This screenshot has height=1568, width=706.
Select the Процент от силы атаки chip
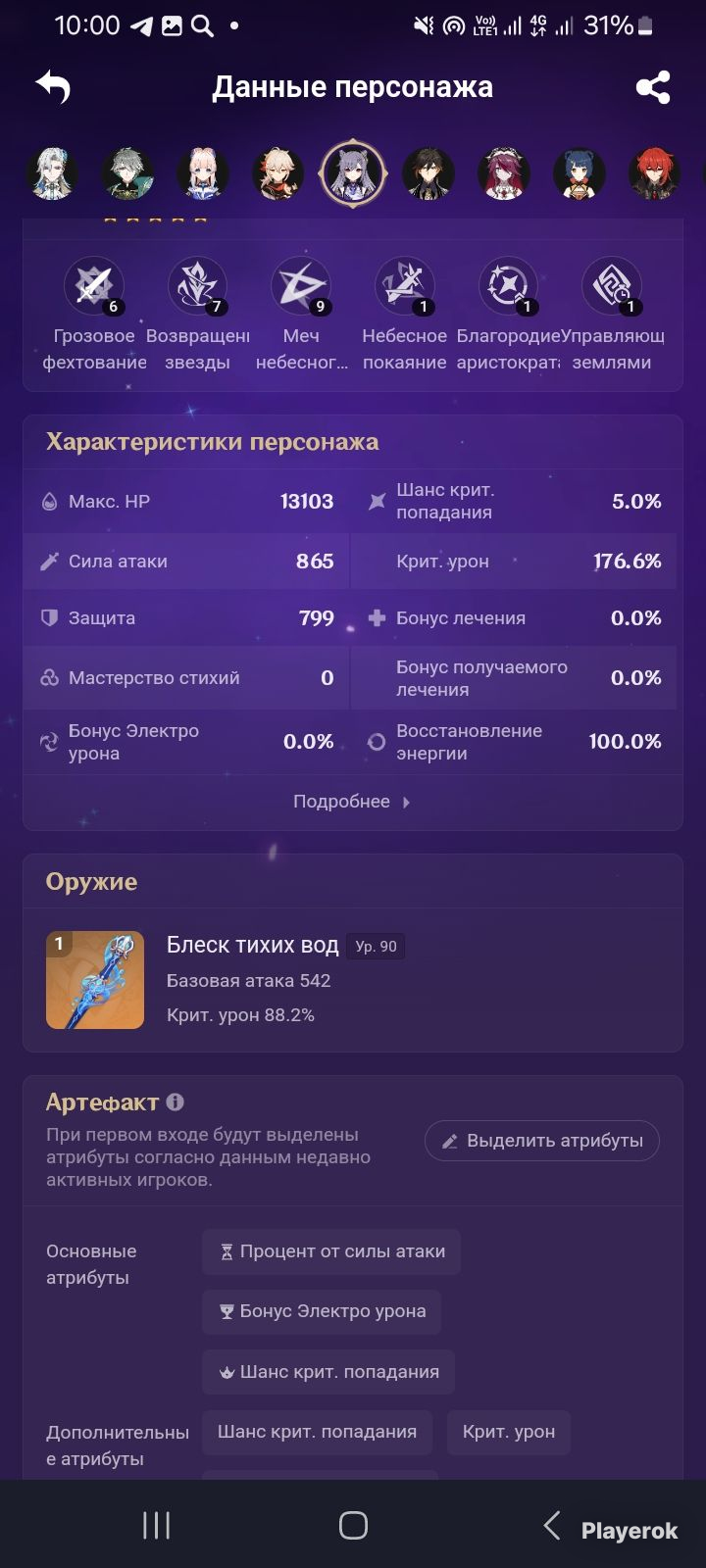pyautogui.click(x=331, y=1251)
